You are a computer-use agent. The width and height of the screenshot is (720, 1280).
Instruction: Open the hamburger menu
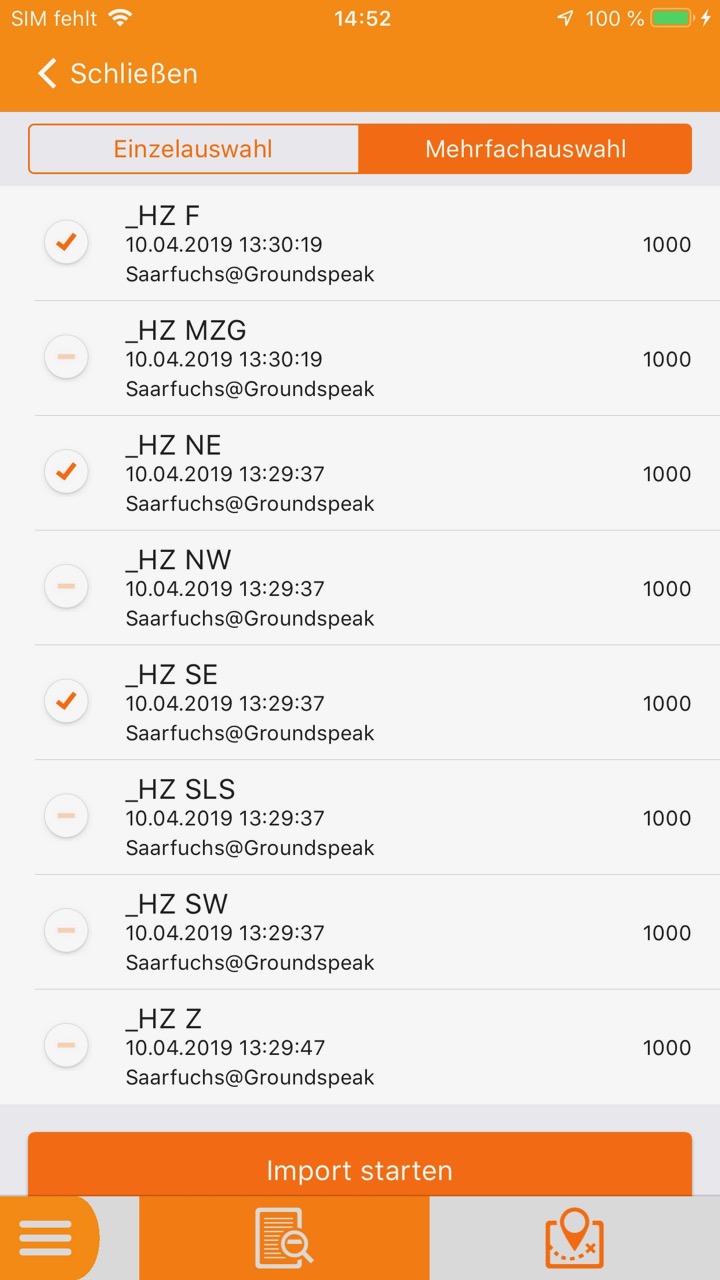48,1238
